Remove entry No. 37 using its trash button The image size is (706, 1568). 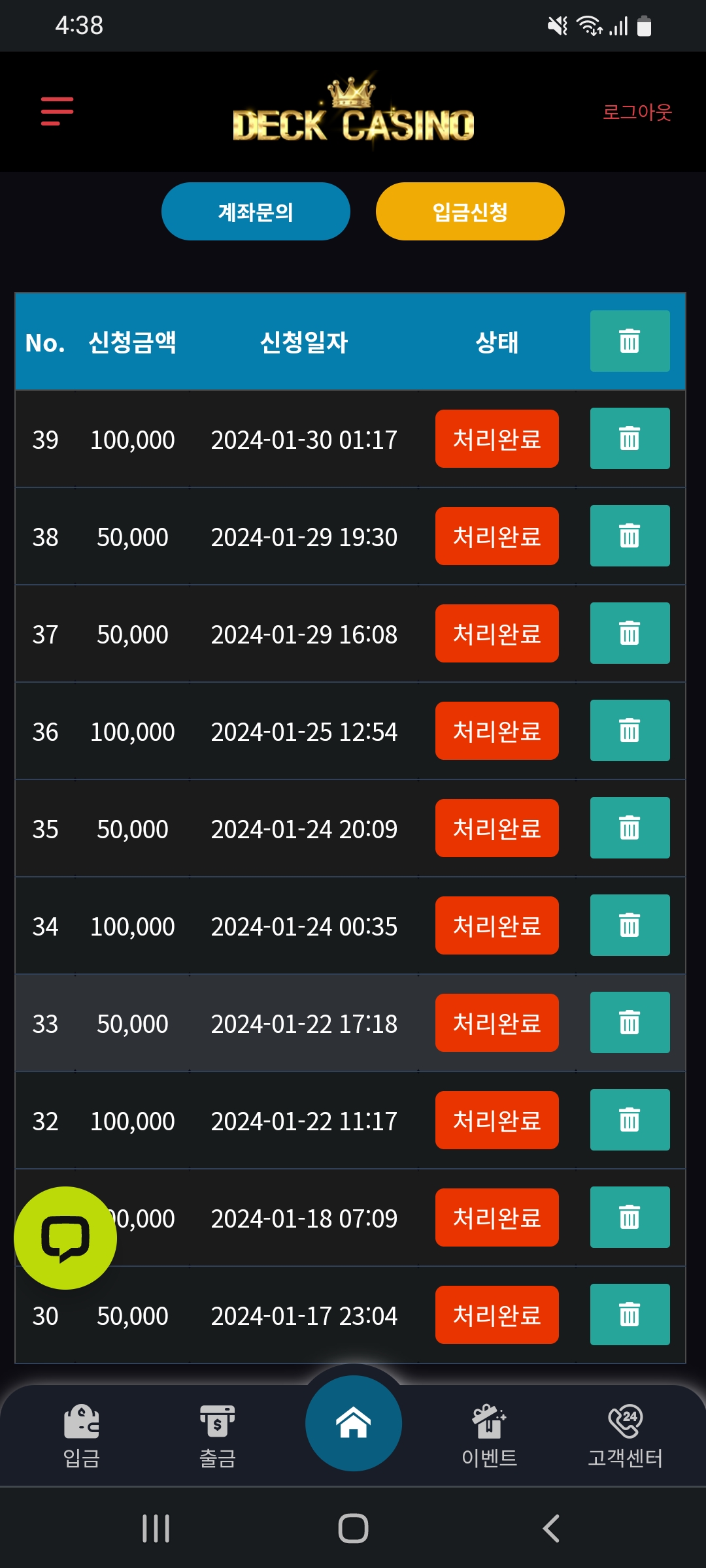pyautogui.click(x=630, y=633)
